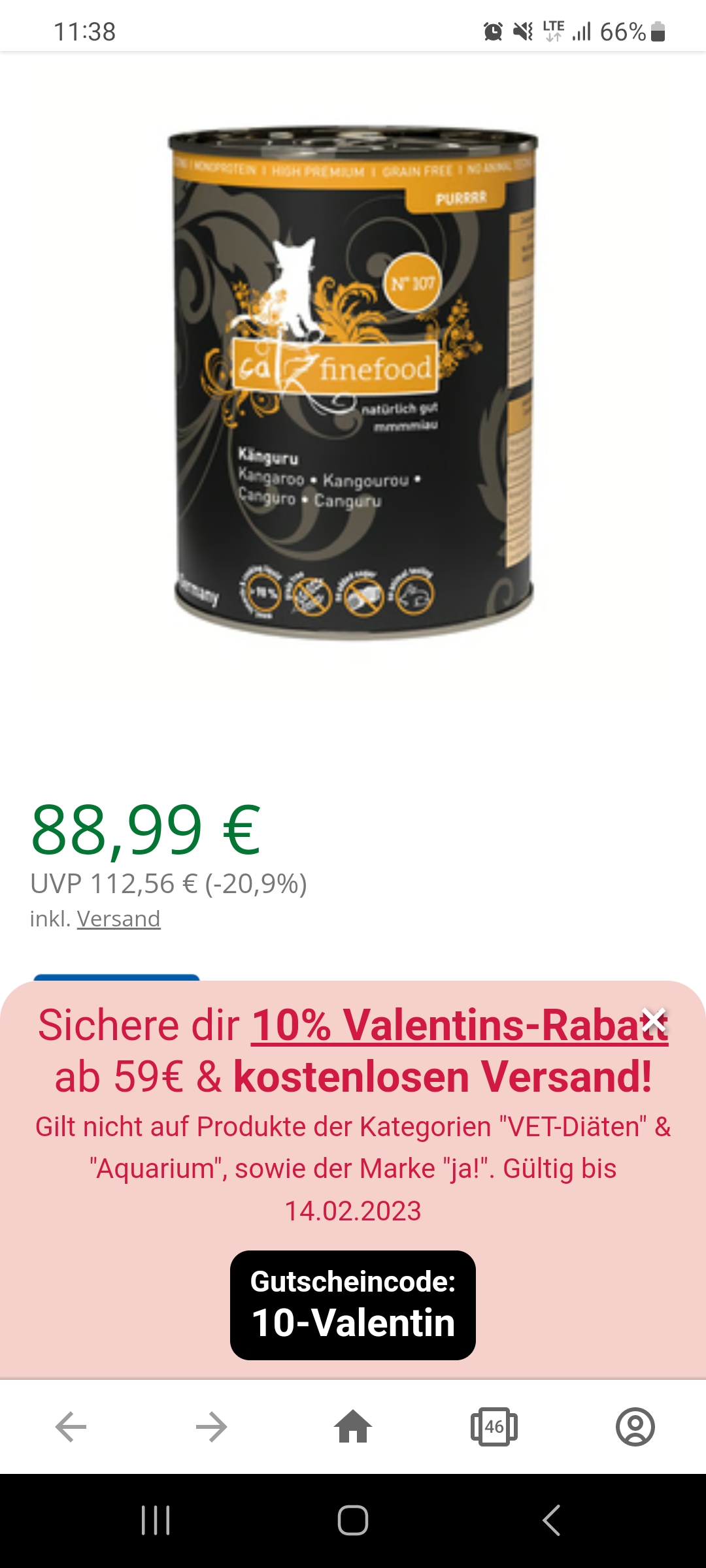This screenshot has width=706, height=1568.
Task: Open the browser account profile icon
Action: pyautogui.click(x=635, y=1427)
